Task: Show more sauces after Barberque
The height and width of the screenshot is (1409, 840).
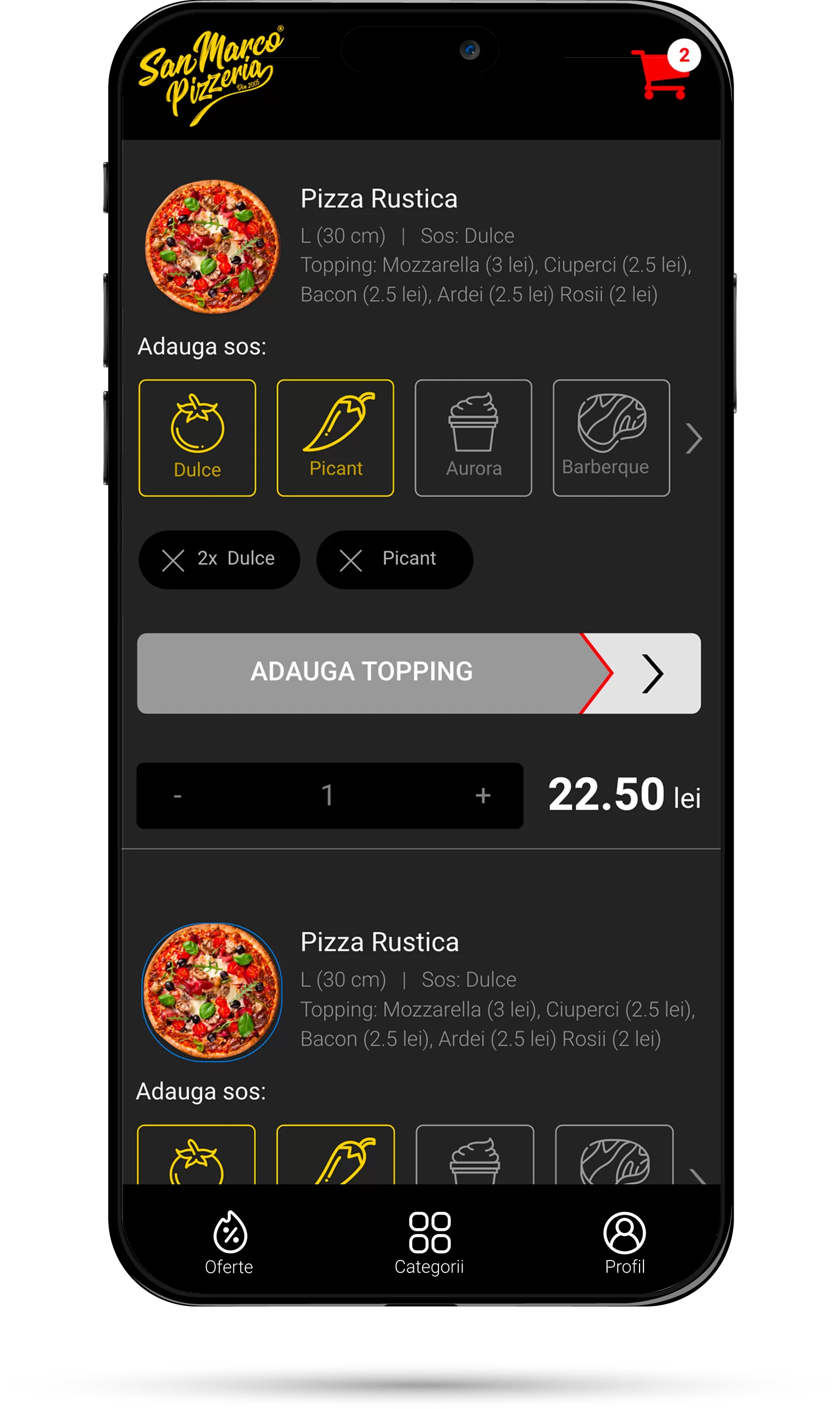Action: coord(693,439)
